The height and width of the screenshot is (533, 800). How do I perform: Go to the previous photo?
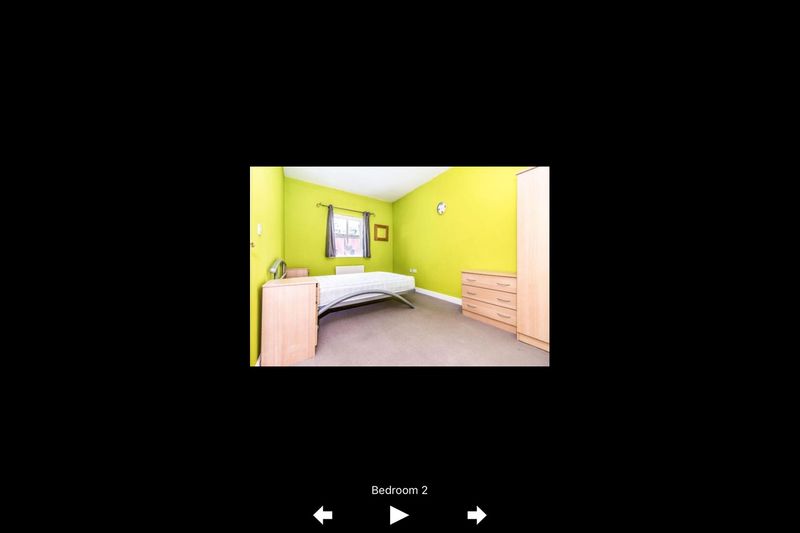322,515
